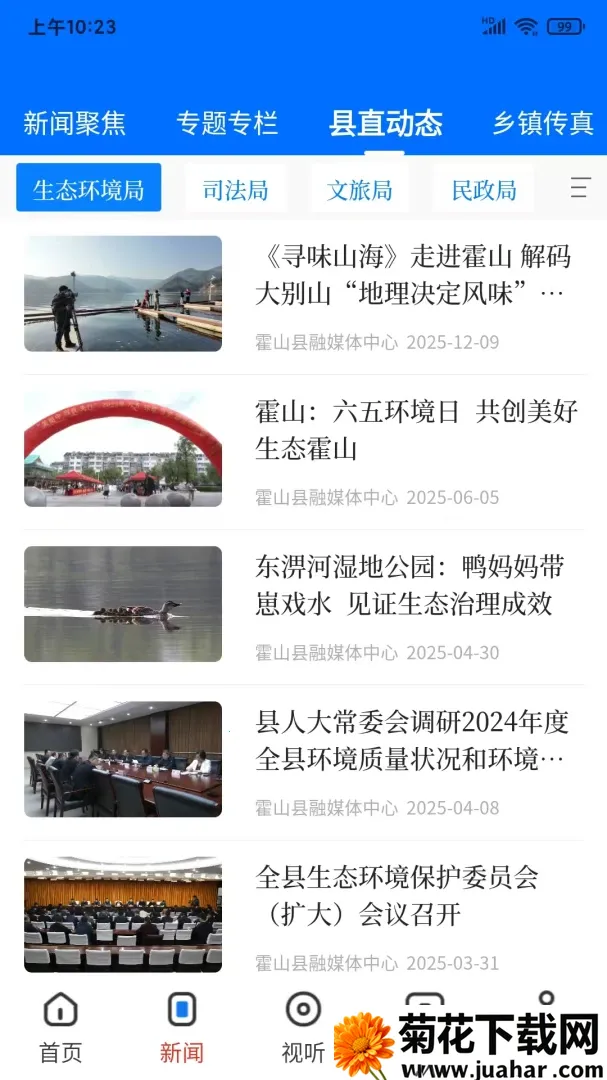Image resolution: width=607 pixels, height=1080 pixels.
Task: Filter news by 司法局
Action: [236, 187]
